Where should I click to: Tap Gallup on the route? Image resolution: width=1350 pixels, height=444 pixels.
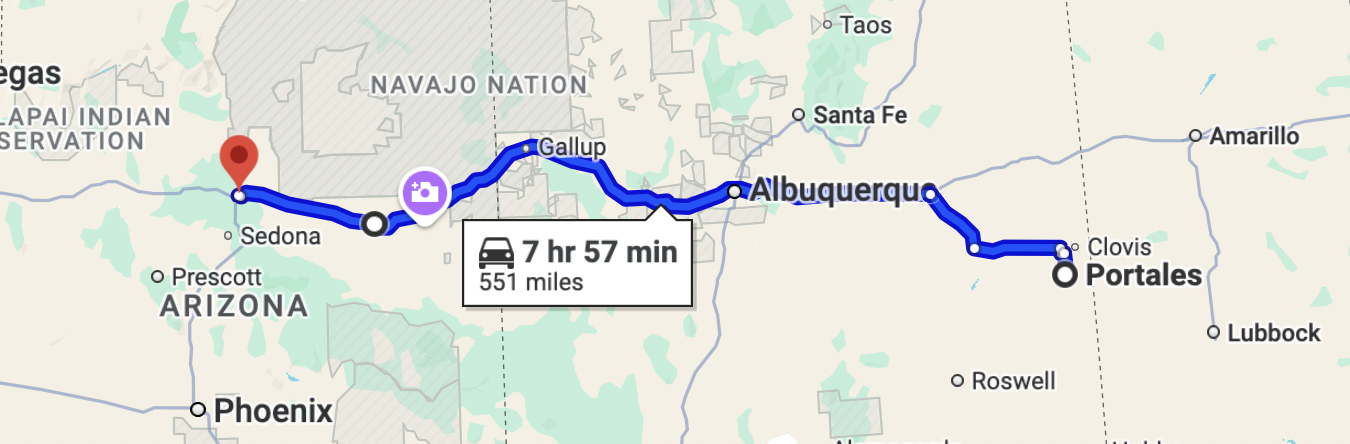(x=572, y=148)
